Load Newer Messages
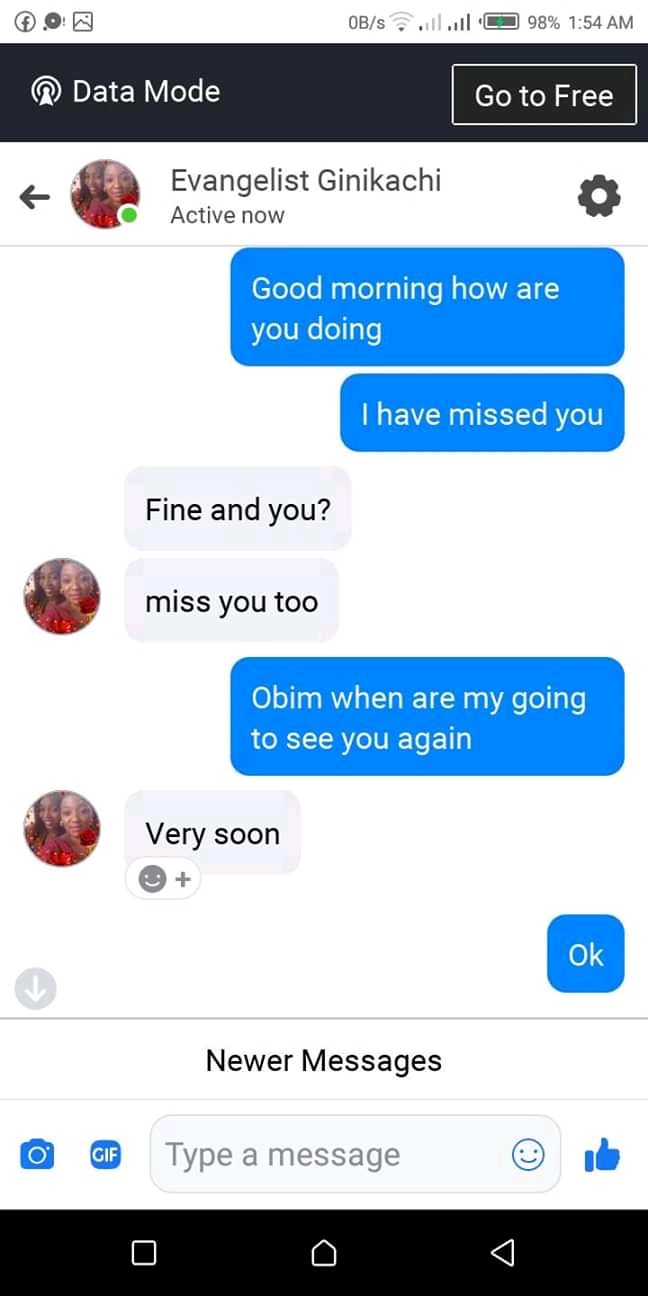Image resolution: width=648 pixels, height=1296 pixels. (x=324, y=1060)
